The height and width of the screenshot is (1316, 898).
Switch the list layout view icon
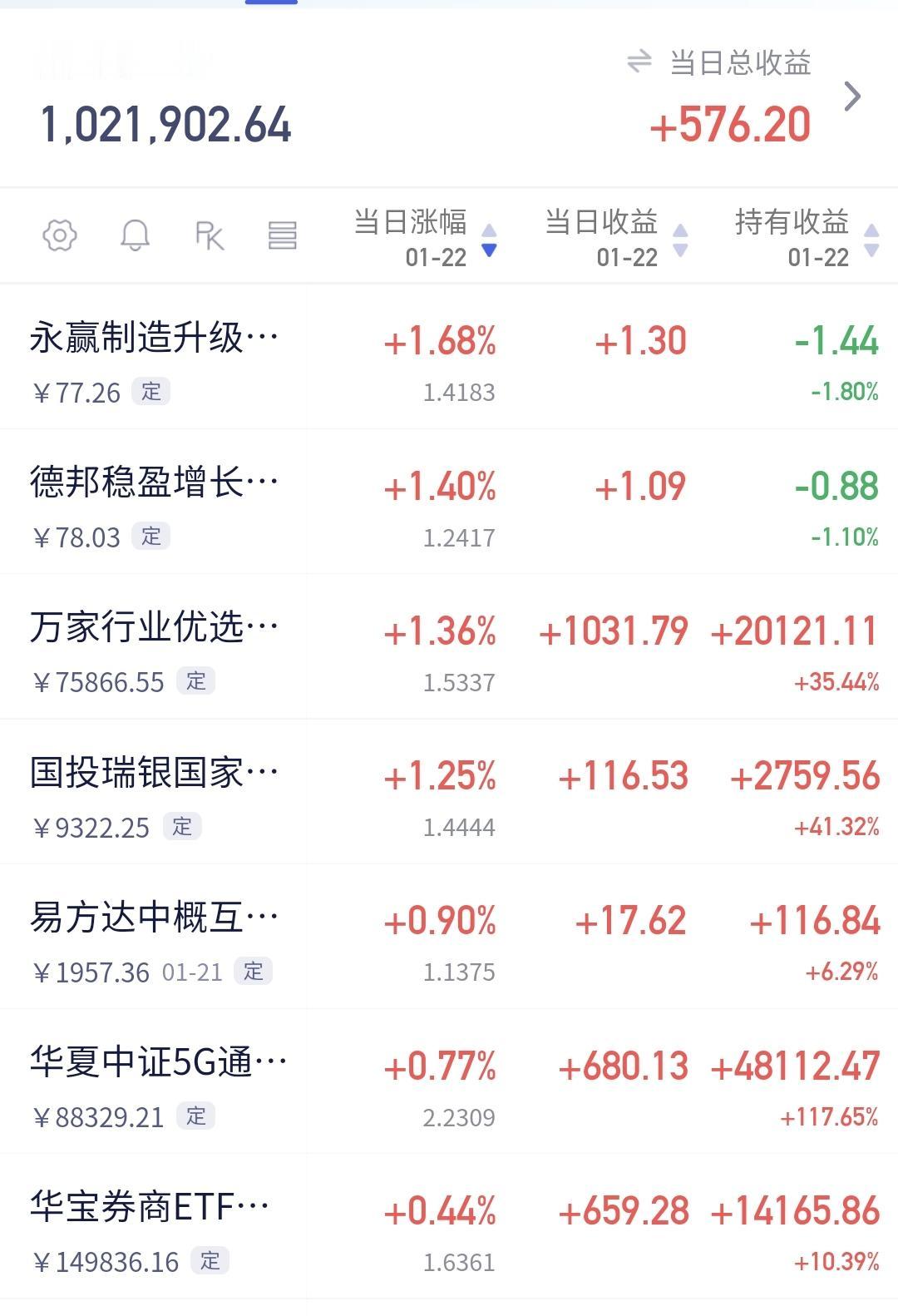click(283, 235)
